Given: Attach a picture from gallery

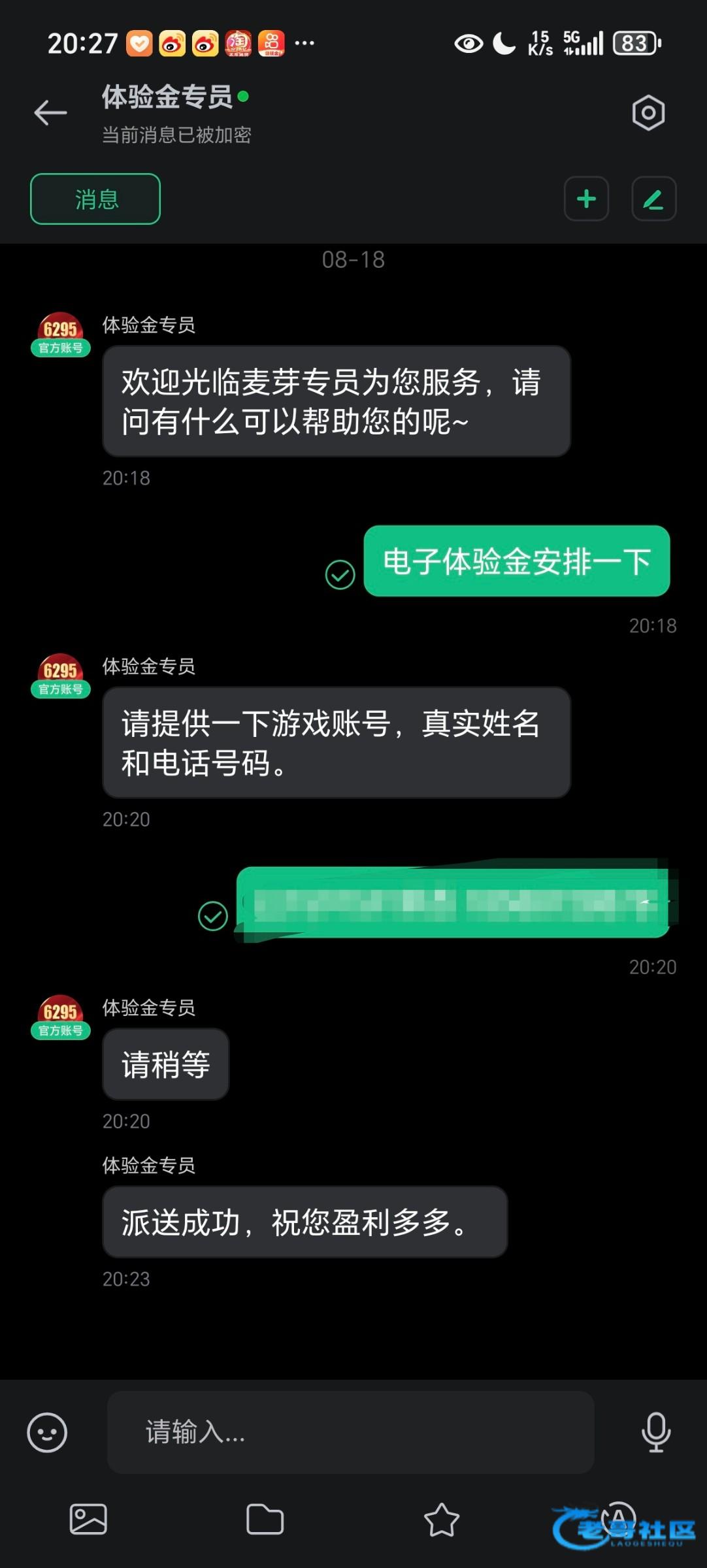Looking at the screenshot, I should (88, 1519).
